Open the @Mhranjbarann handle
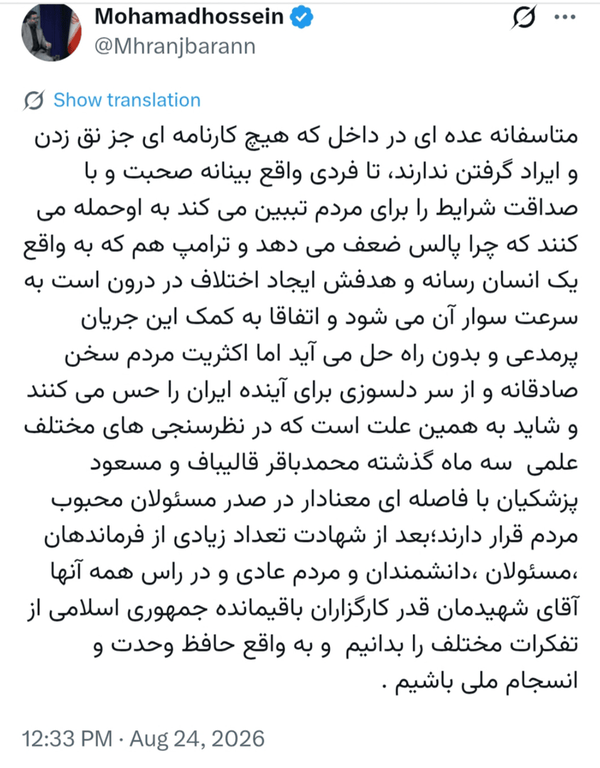This screenshot has width=600, height=768. click(x=175, y=47)
